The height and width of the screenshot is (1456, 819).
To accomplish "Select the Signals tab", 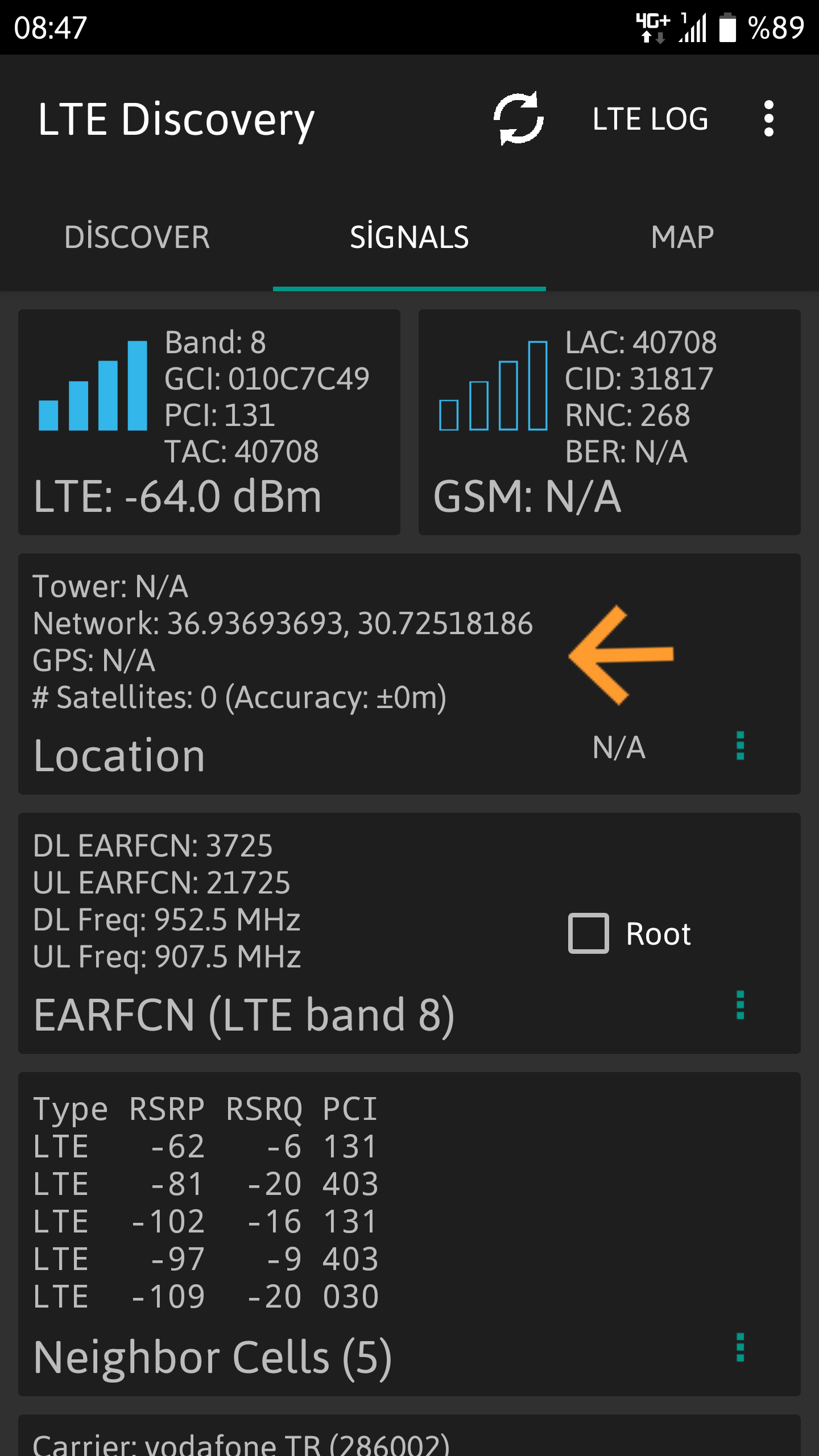I will click(409, 237).
